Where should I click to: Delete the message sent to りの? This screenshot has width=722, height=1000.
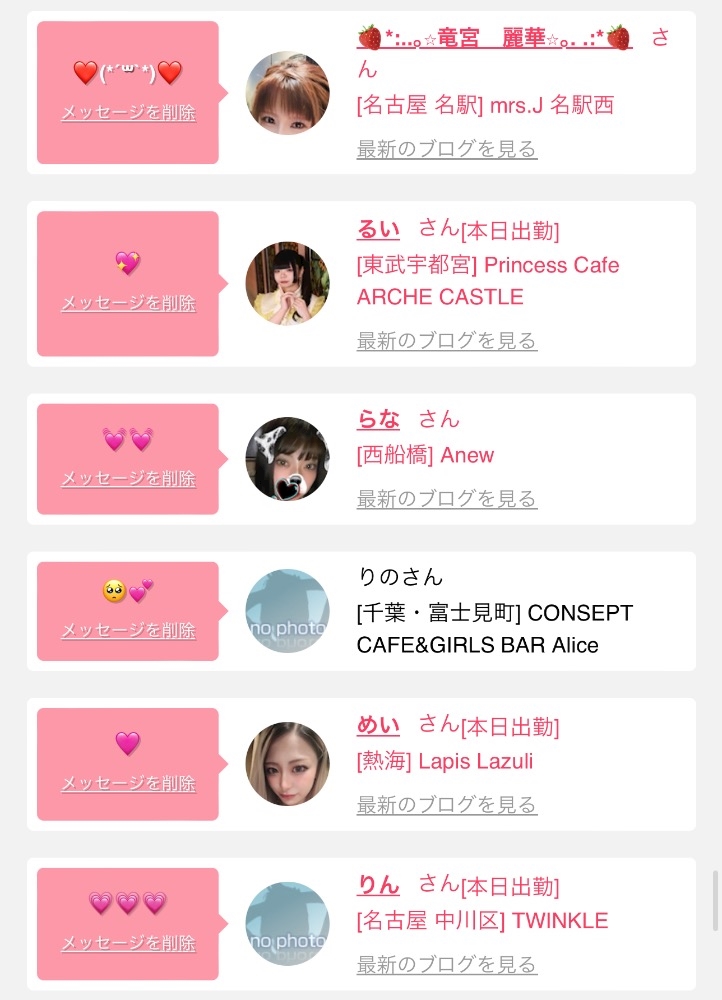click(128, 630)
